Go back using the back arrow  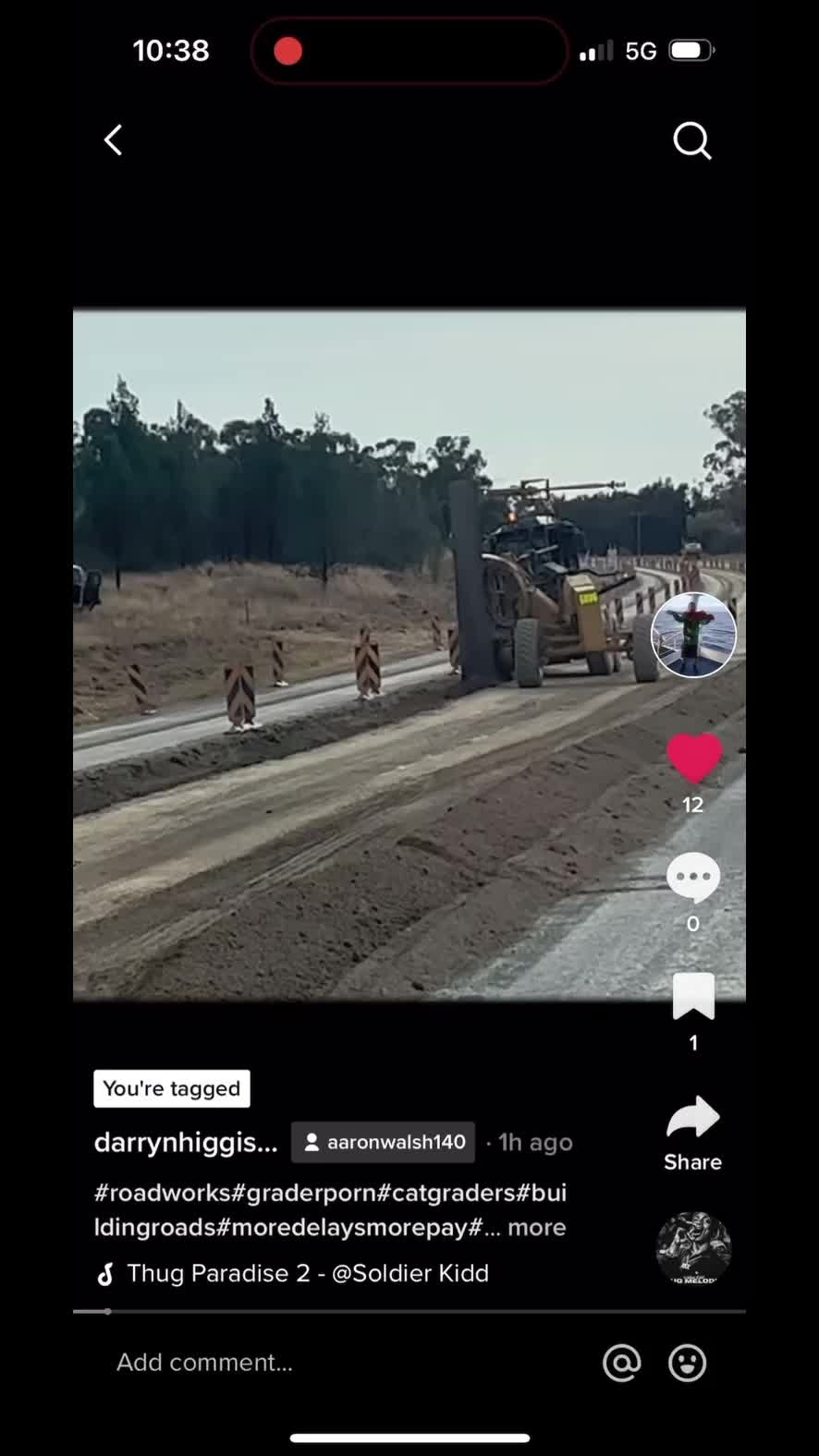click(x=114, y=140)
